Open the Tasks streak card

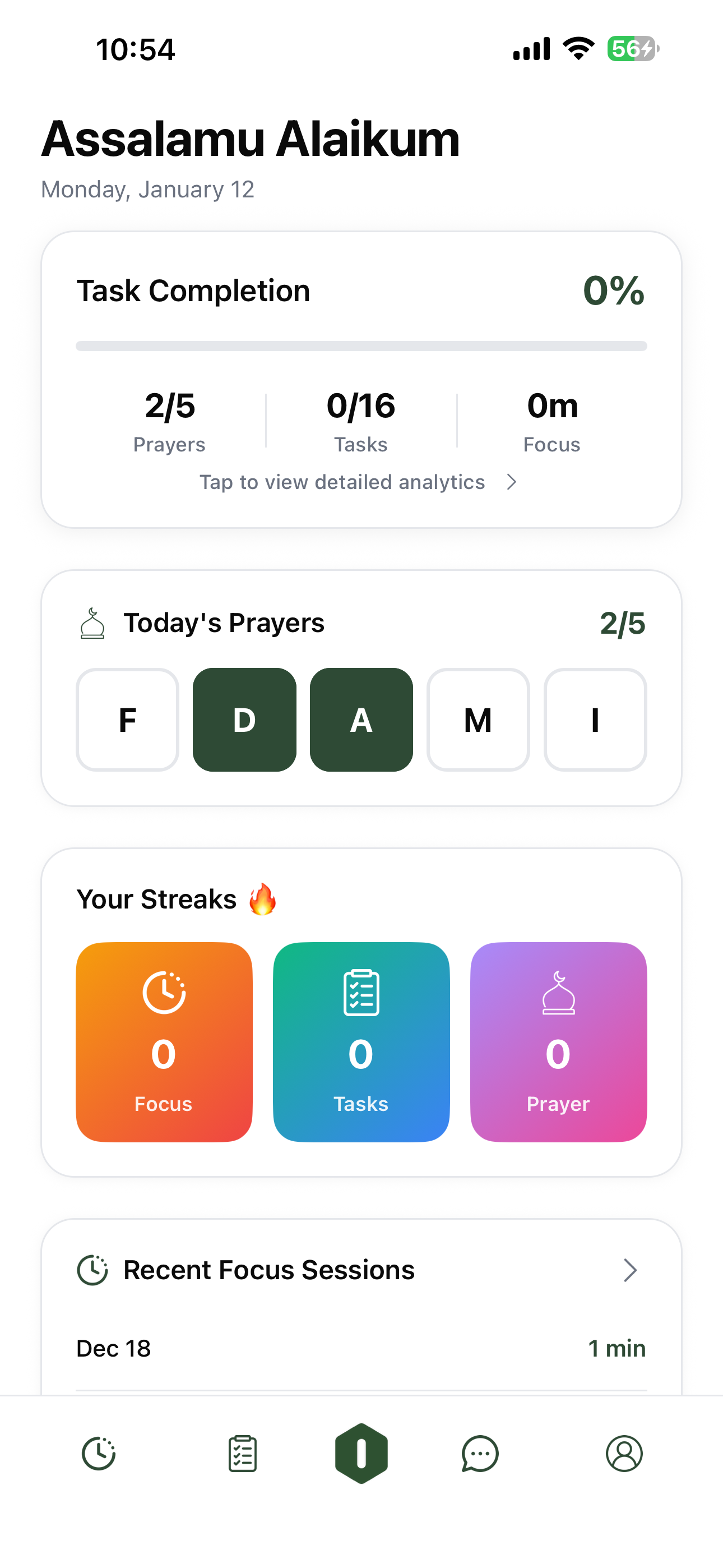(361, 1041)
